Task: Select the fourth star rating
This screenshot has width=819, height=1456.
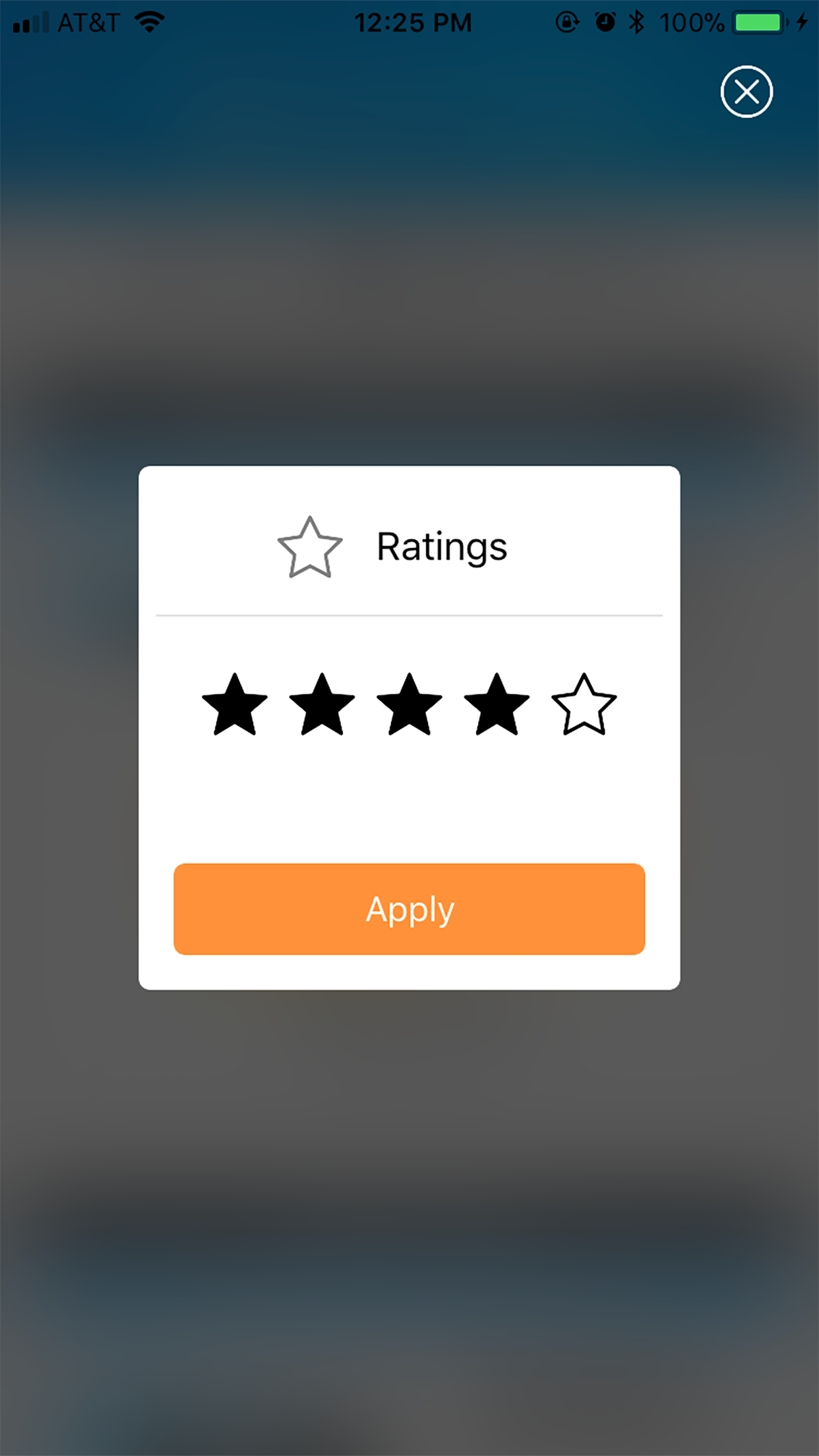Action: (497, 705)
